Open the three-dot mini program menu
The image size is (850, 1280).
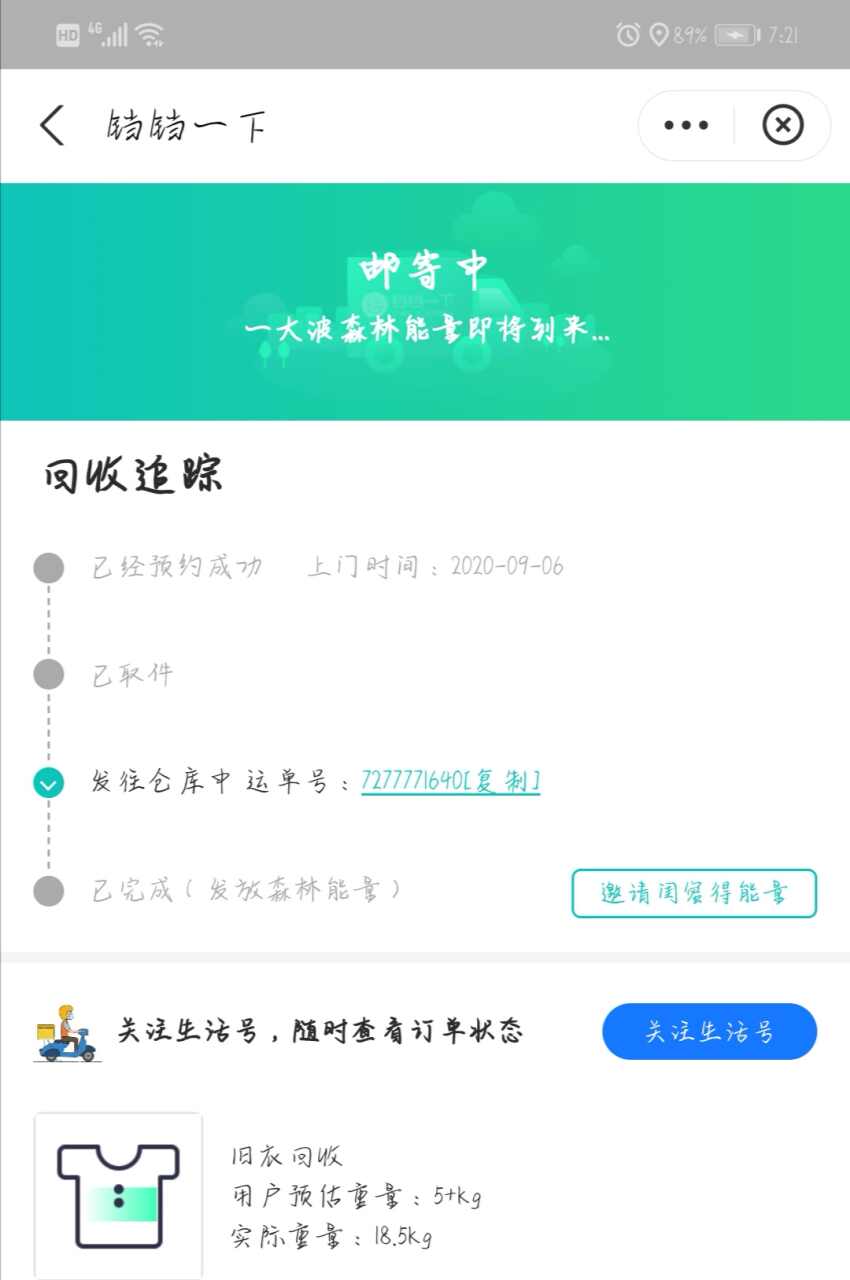[686, 126]
